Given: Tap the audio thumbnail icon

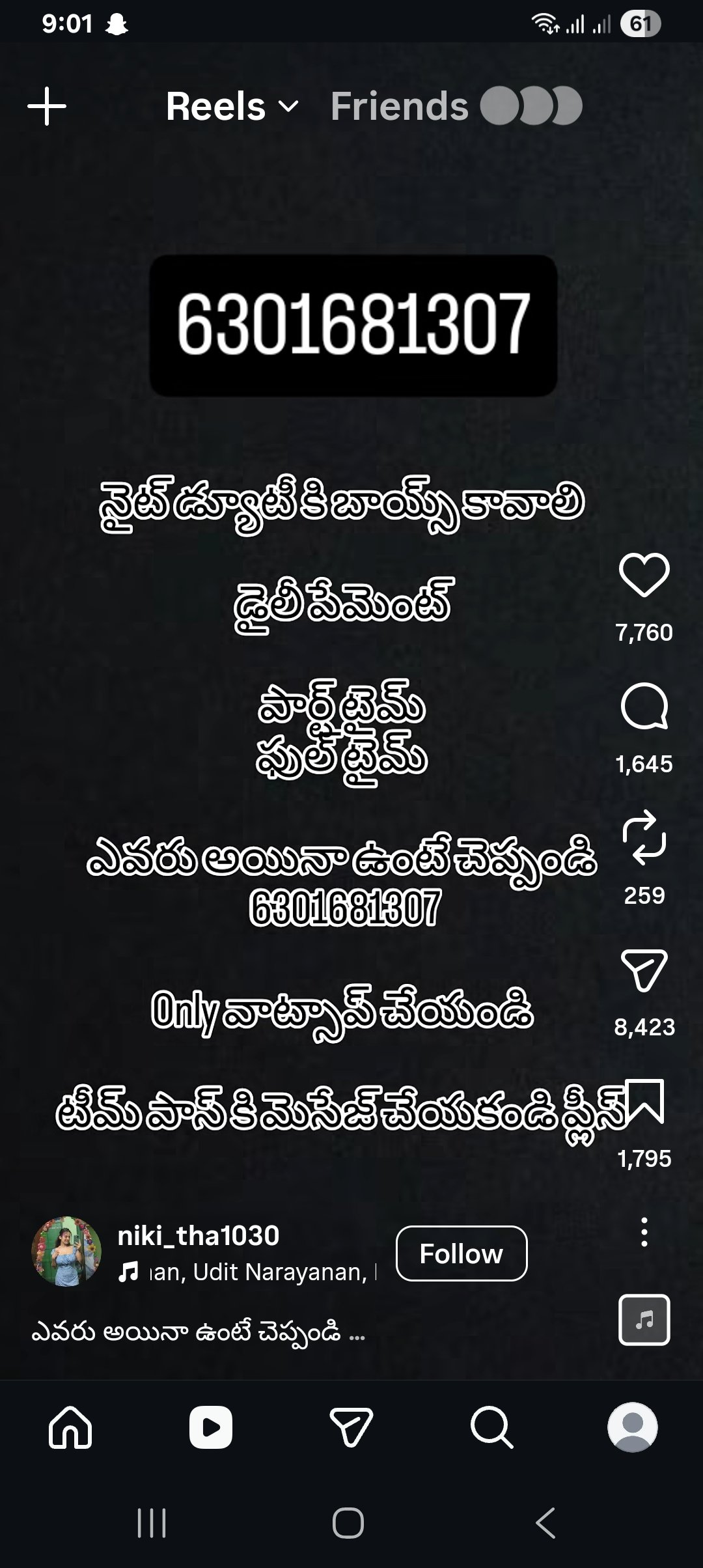Looking at the screenshot, I should [x=644, y=1320].
